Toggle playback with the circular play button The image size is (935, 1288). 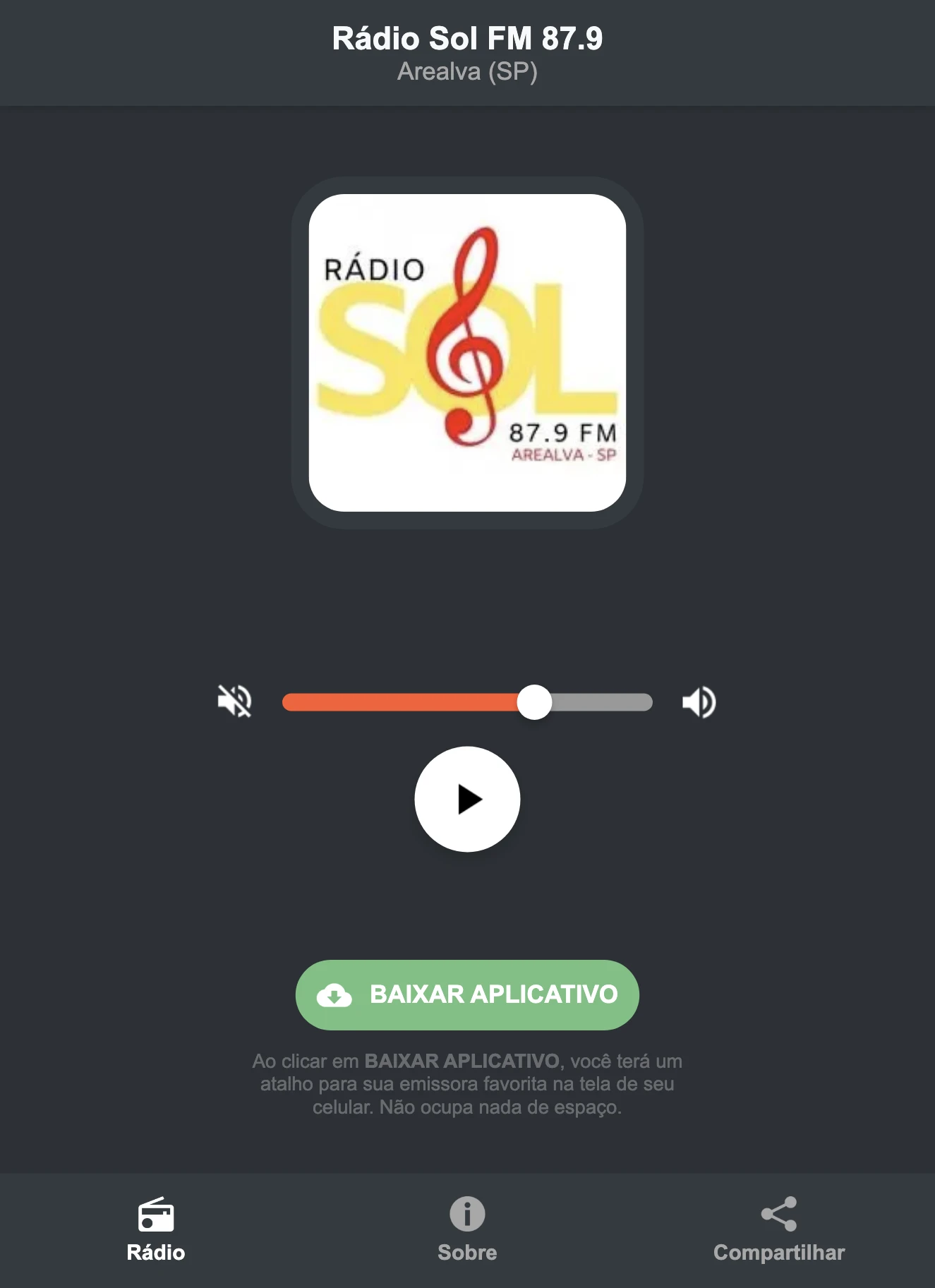point(467,798)
